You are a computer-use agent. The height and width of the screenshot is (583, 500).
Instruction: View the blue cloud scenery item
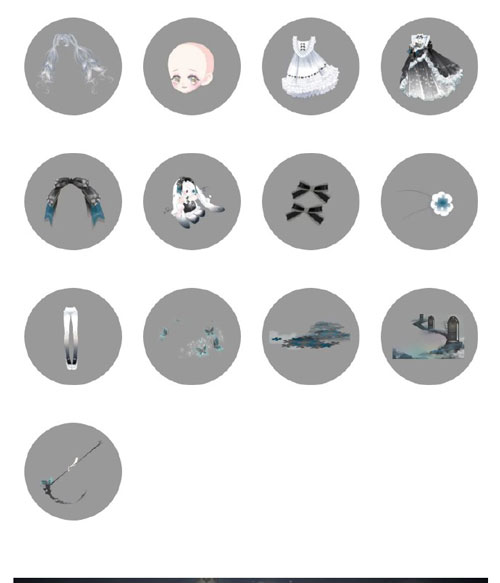click(x=311, y=336)
